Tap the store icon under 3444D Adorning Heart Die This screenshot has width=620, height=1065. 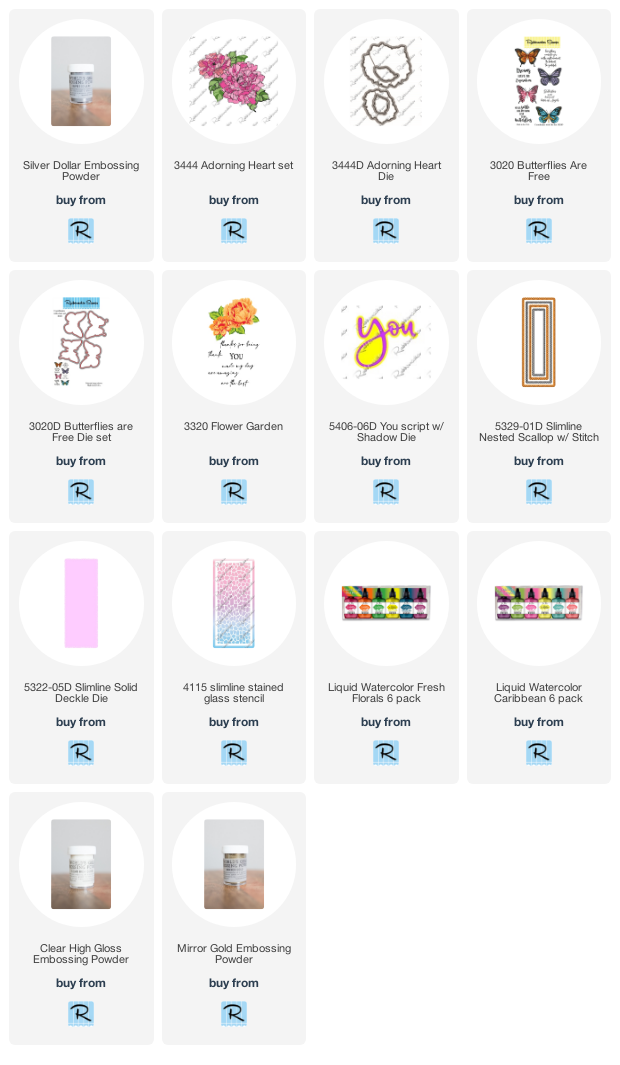[x=386, y=231]
